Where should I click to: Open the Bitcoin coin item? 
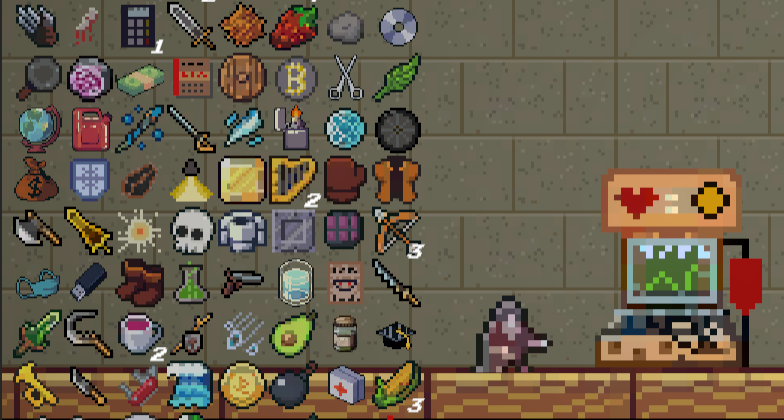tap(295, 77)
